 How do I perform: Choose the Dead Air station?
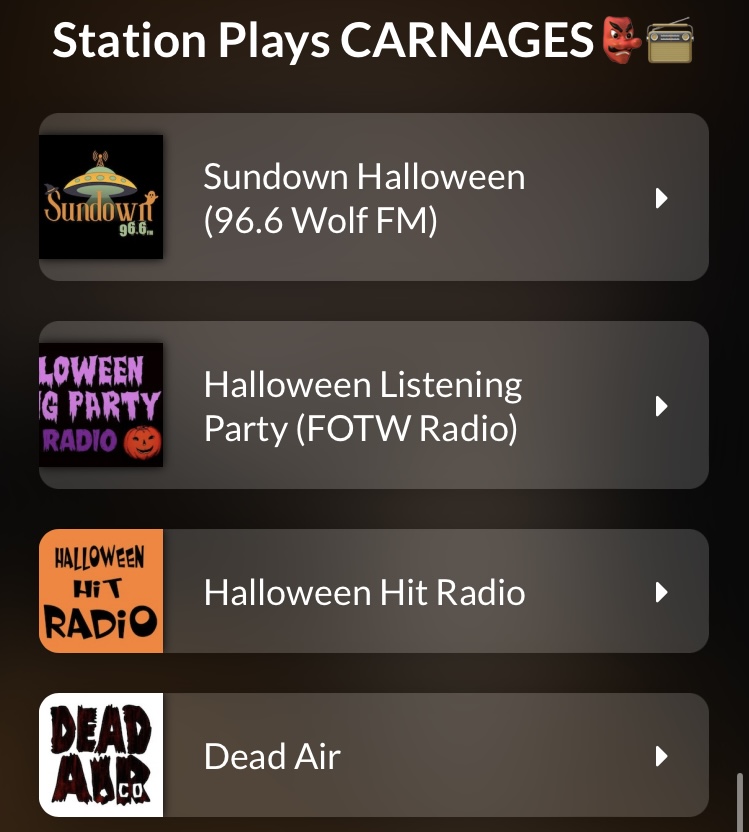point(373,756)
